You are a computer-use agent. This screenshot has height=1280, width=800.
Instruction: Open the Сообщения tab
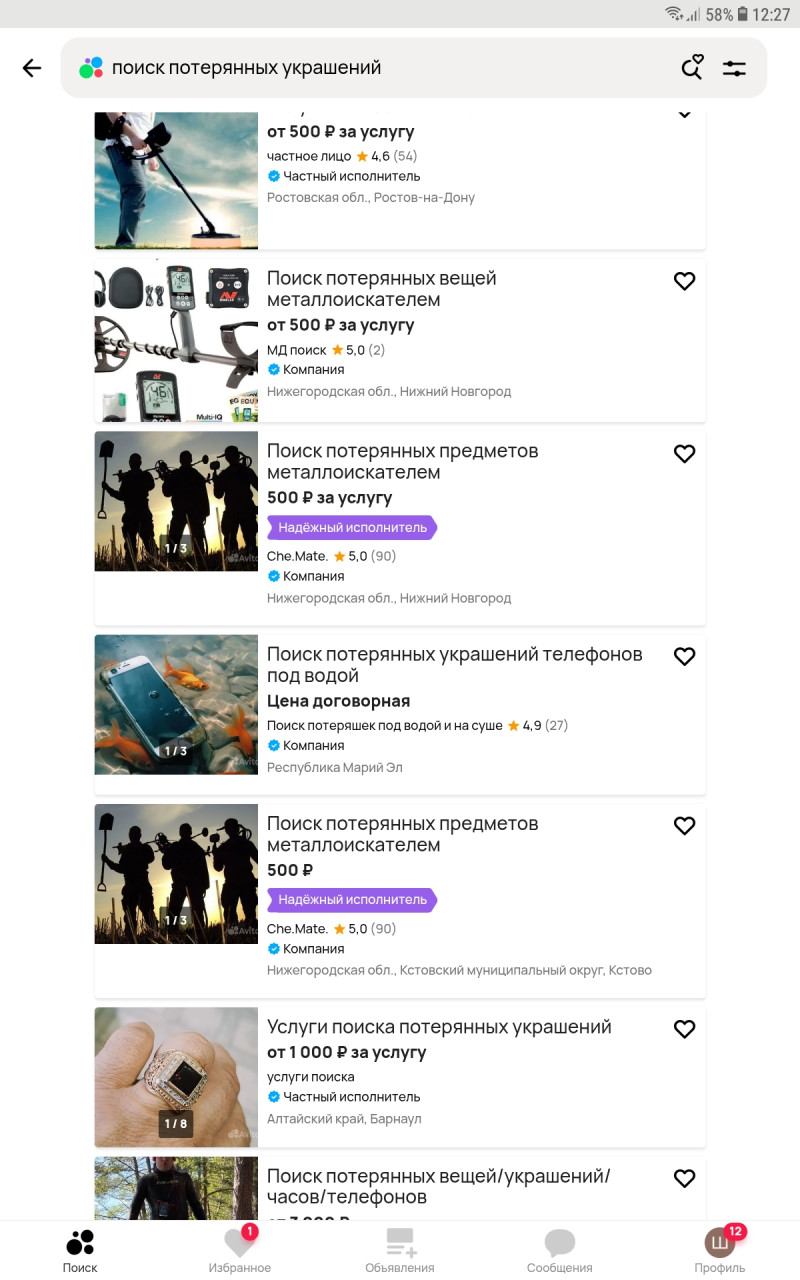560,1250
